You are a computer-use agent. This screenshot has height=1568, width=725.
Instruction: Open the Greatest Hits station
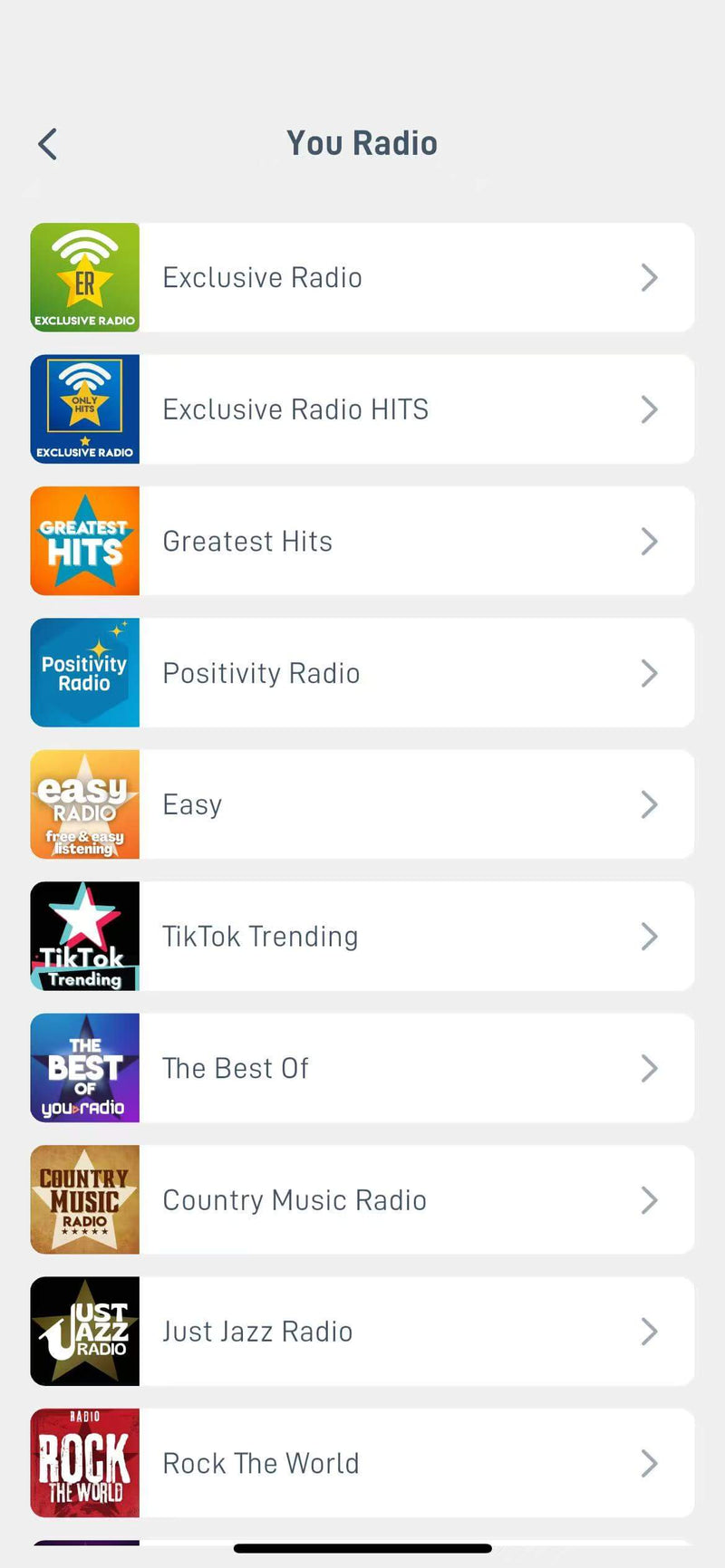[x=362, y=541]
